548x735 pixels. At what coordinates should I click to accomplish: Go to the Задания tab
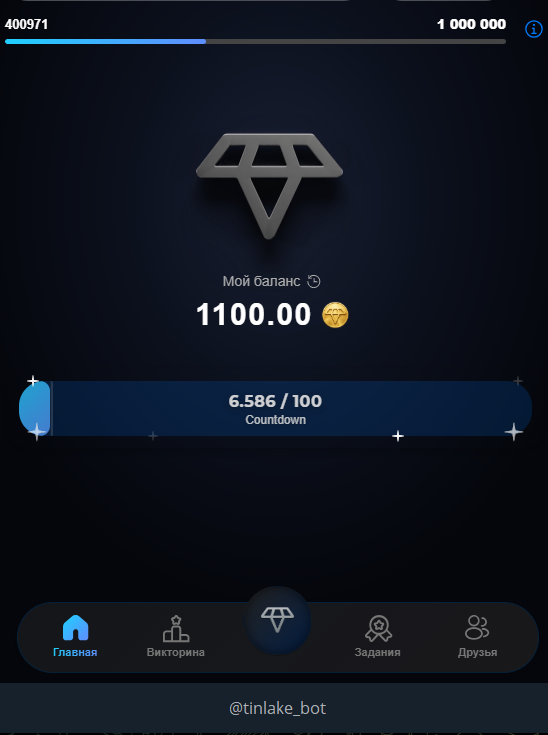pos(378,637)
